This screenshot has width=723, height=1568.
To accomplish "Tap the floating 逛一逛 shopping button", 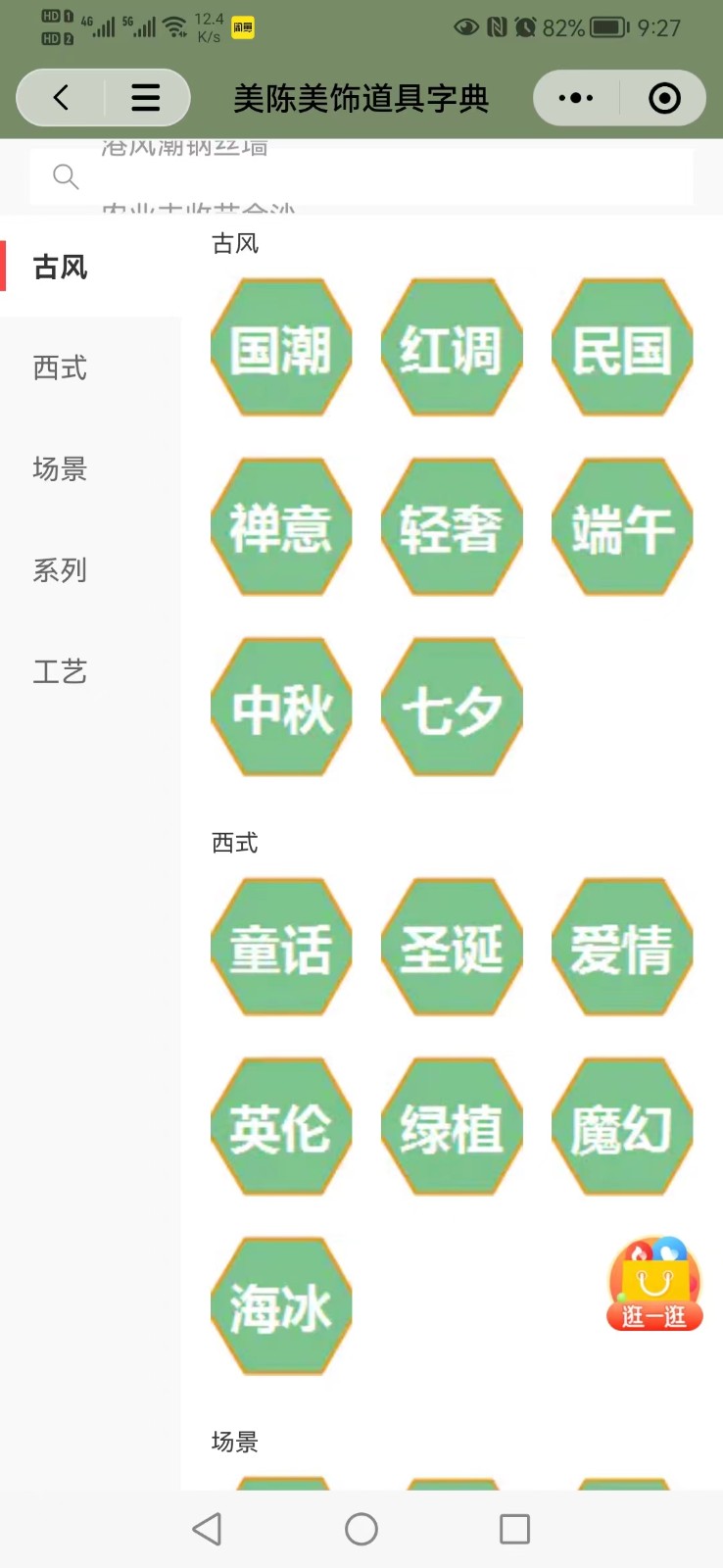I will point(654,1284).
